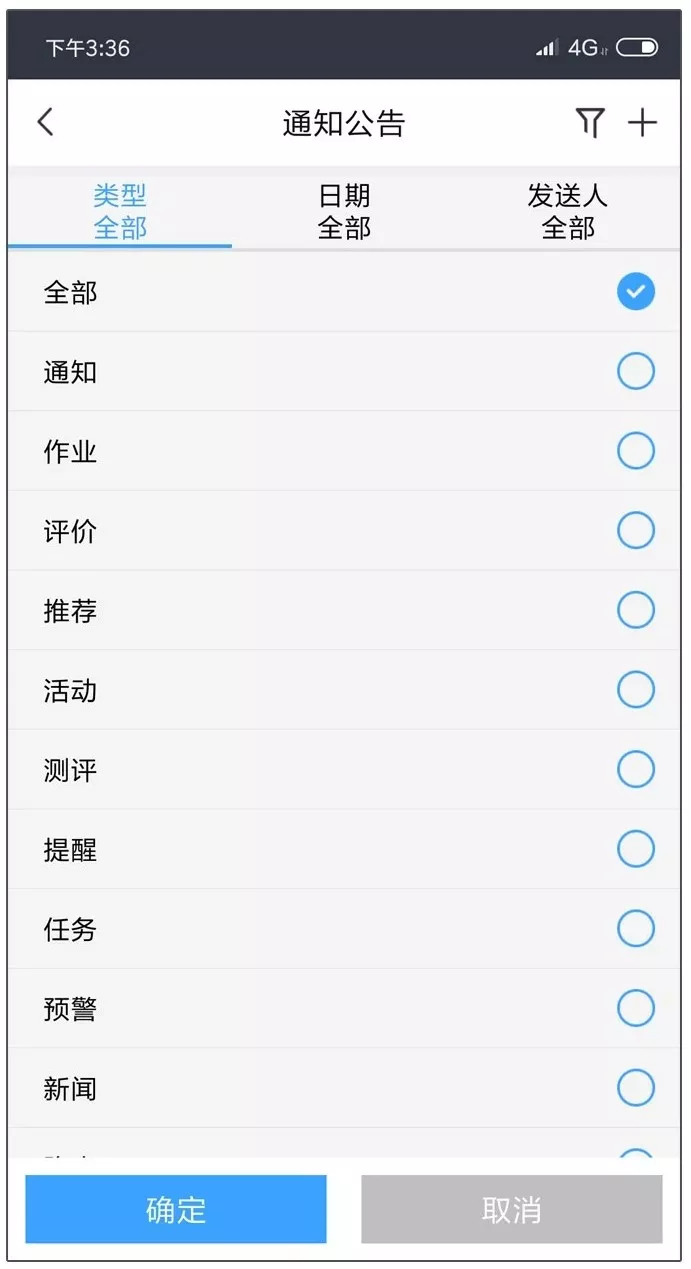Open the 类型 filter tab
This screenshot has height=1269, width=691.
click(x=120, y=211)
